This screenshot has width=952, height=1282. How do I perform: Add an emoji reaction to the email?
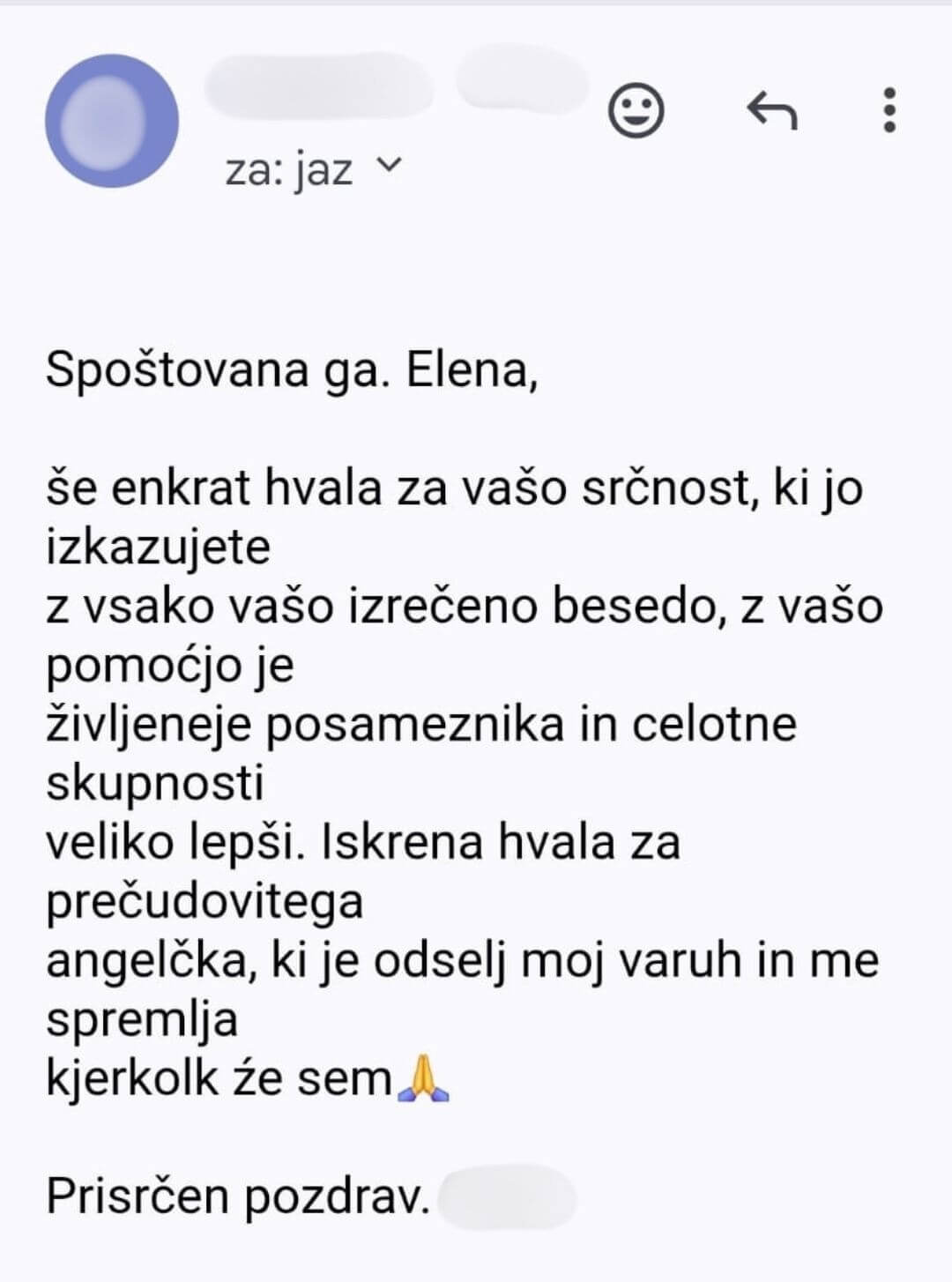(636, 111)
